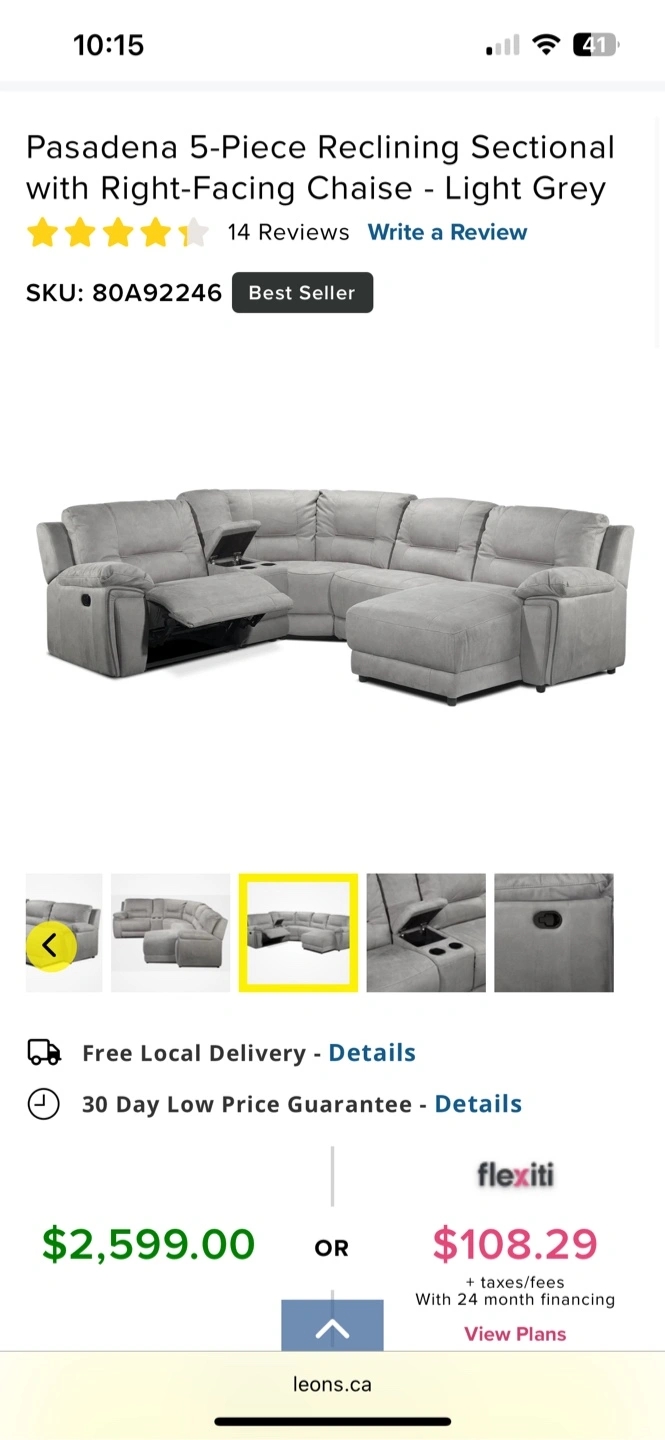Select the cup holder console thumbnail
The image size is (665, 1440).
[x=426, y=933]
